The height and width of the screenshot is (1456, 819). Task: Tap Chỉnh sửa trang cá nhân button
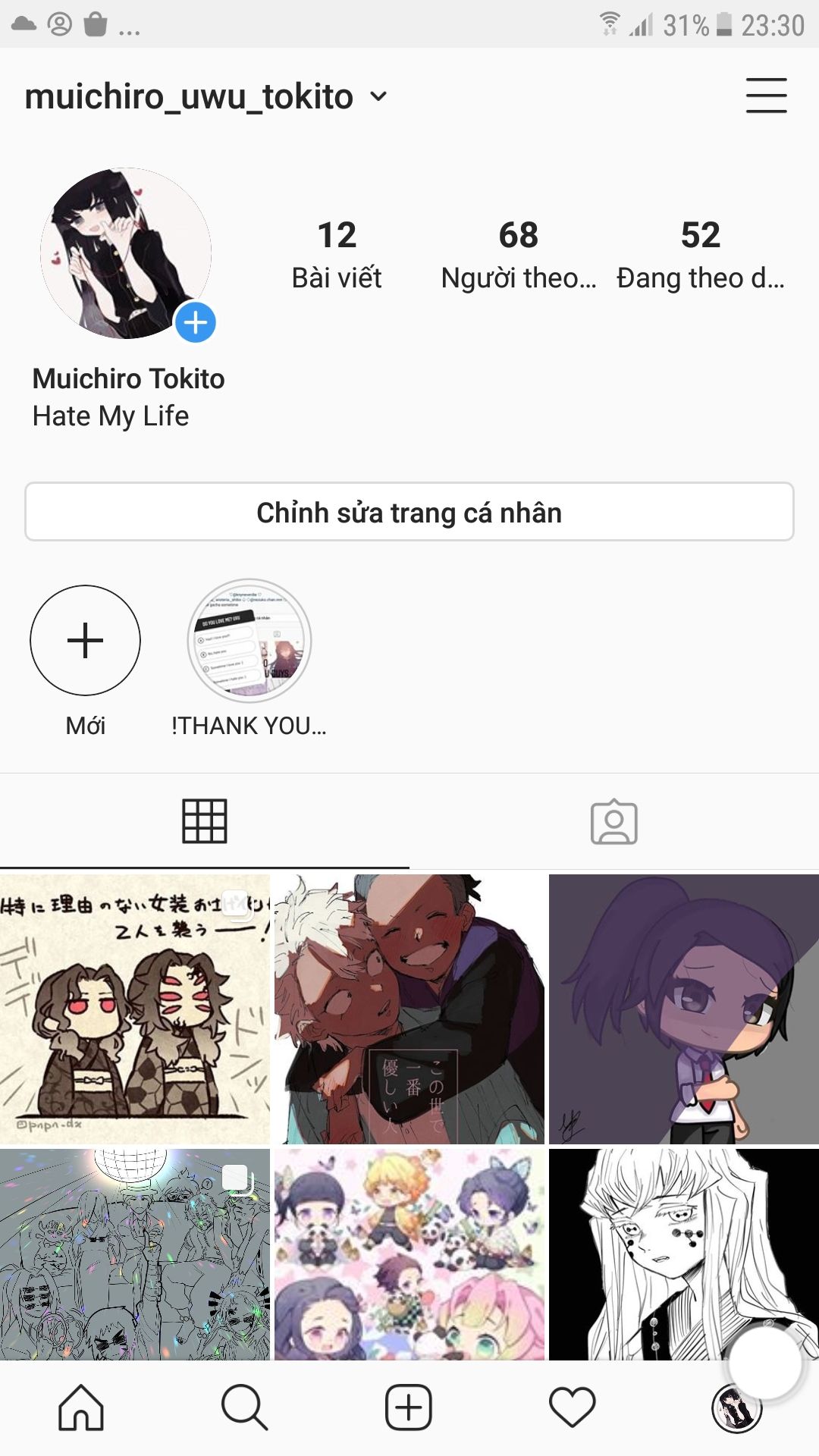[x=409, y=512]
